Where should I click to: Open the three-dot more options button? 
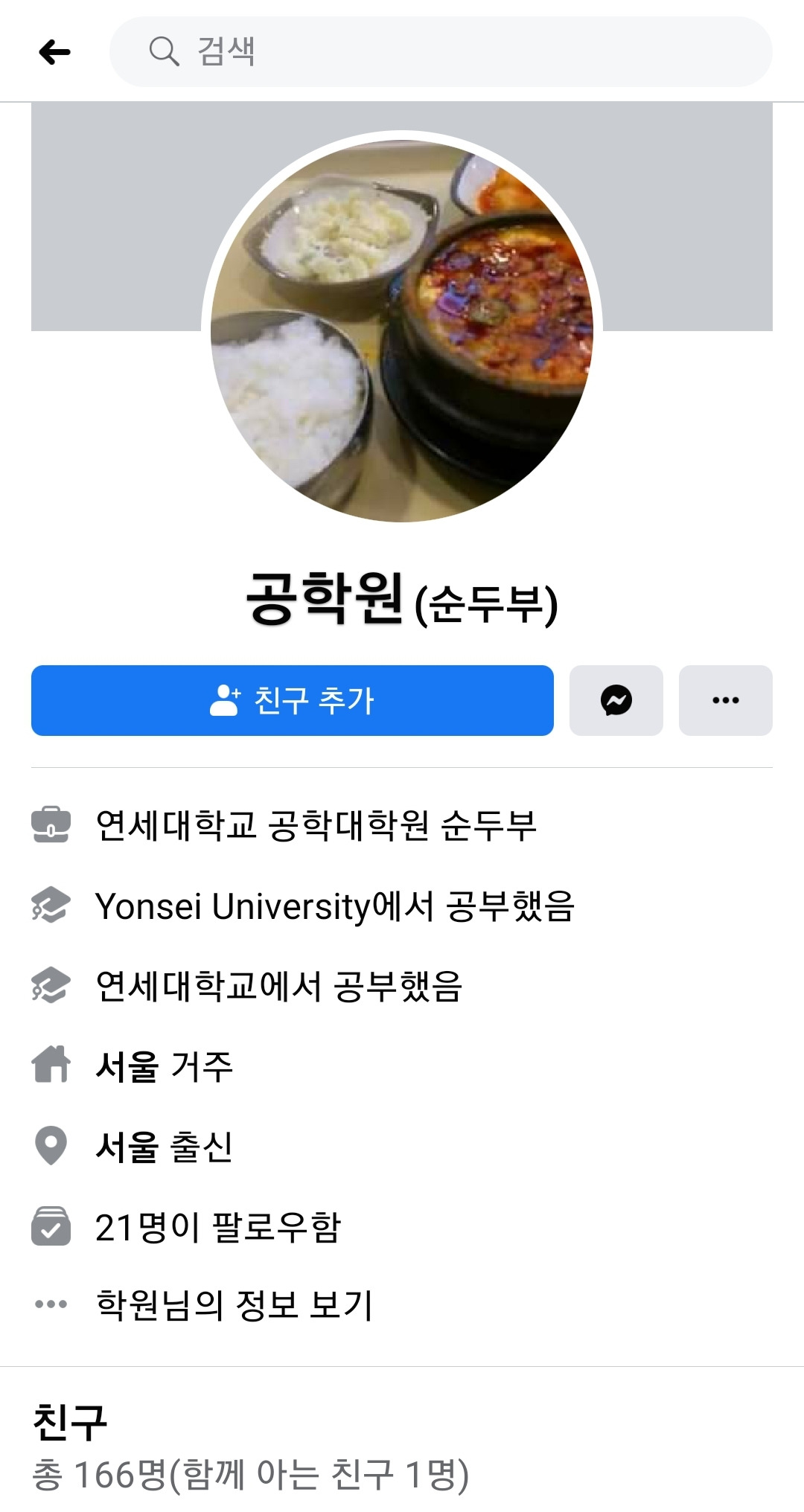[725, 700]
